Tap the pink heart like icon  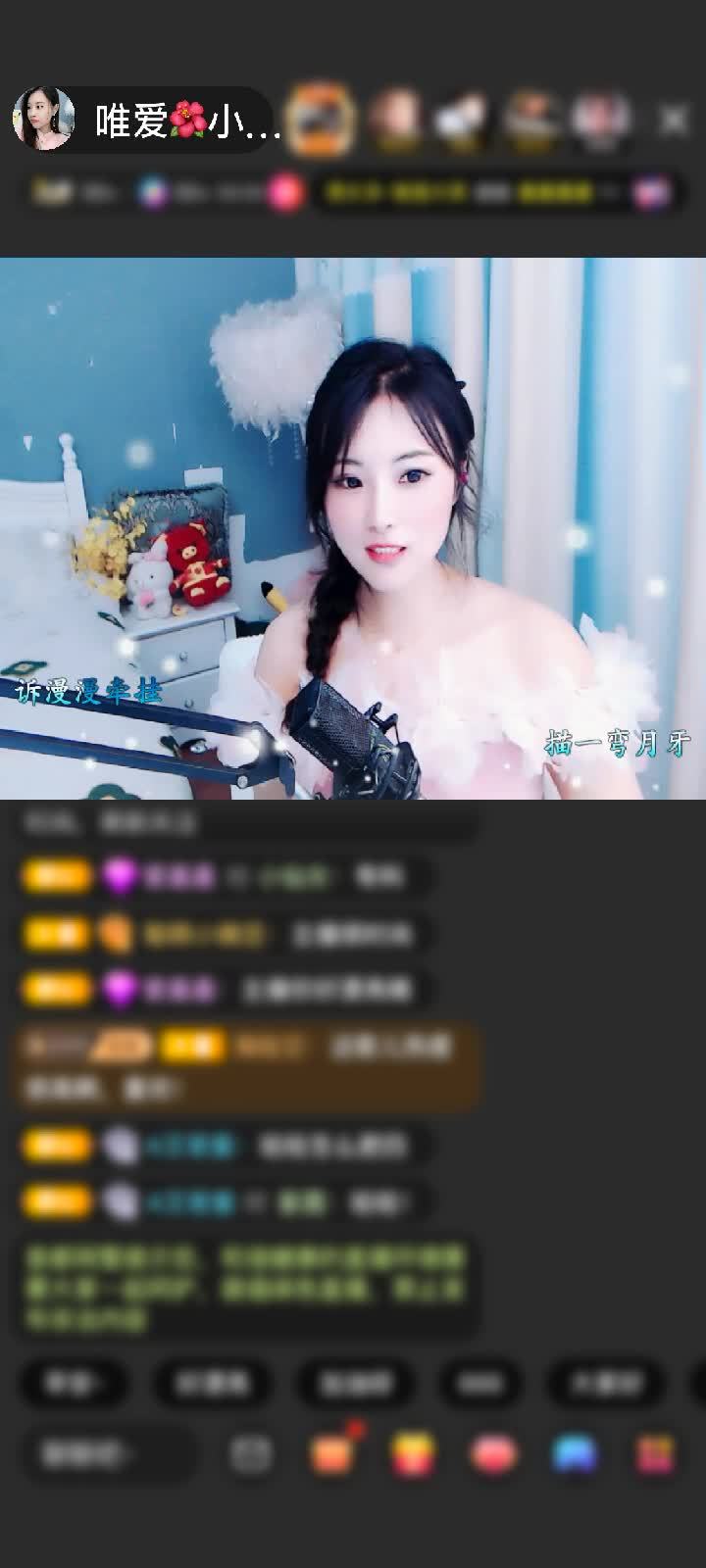coord(494,1453)
